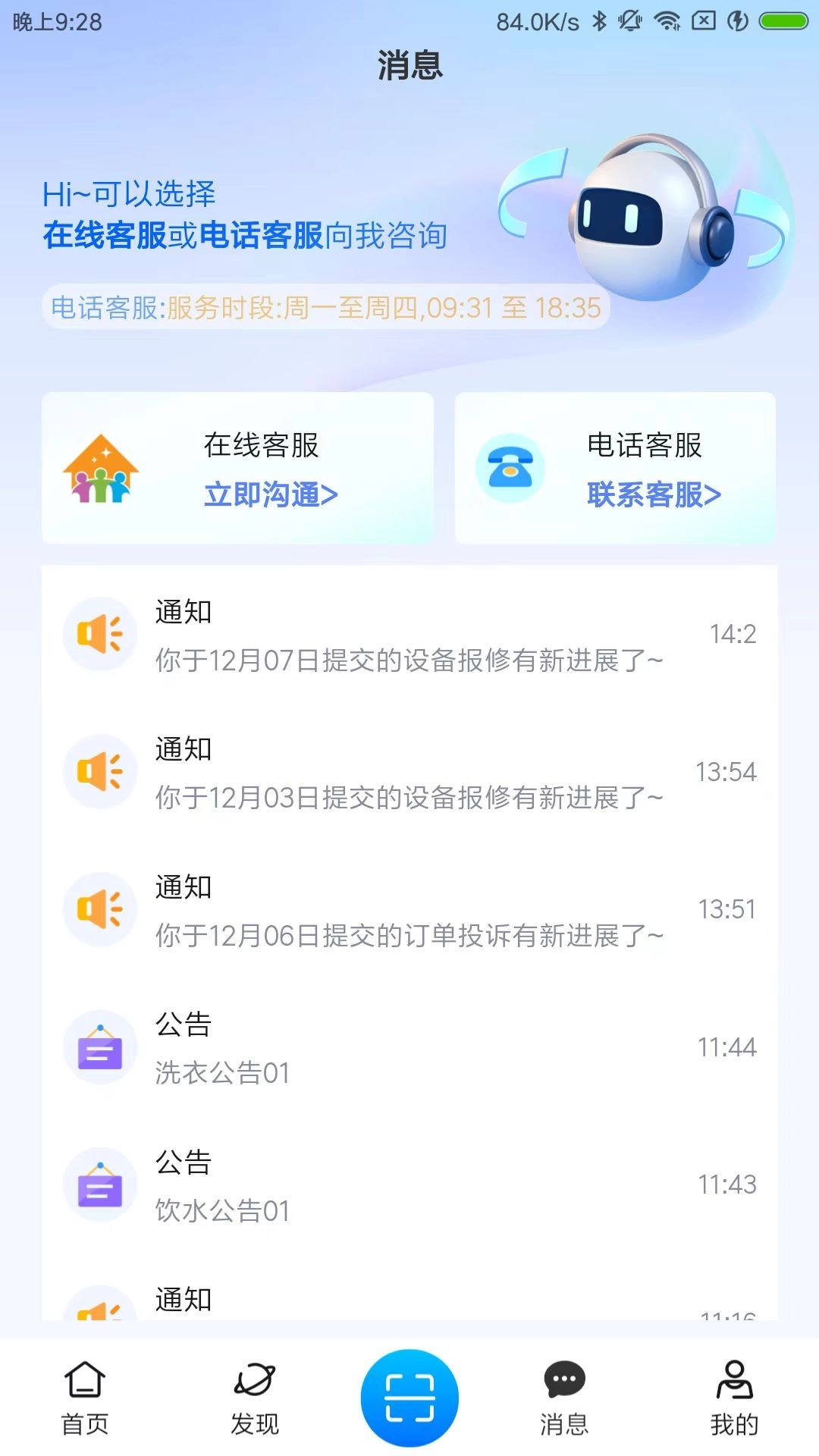This screenshot has width=819, height=1456.
Task: Open 立即沟通 to start online chat
Action: point(271,494)
